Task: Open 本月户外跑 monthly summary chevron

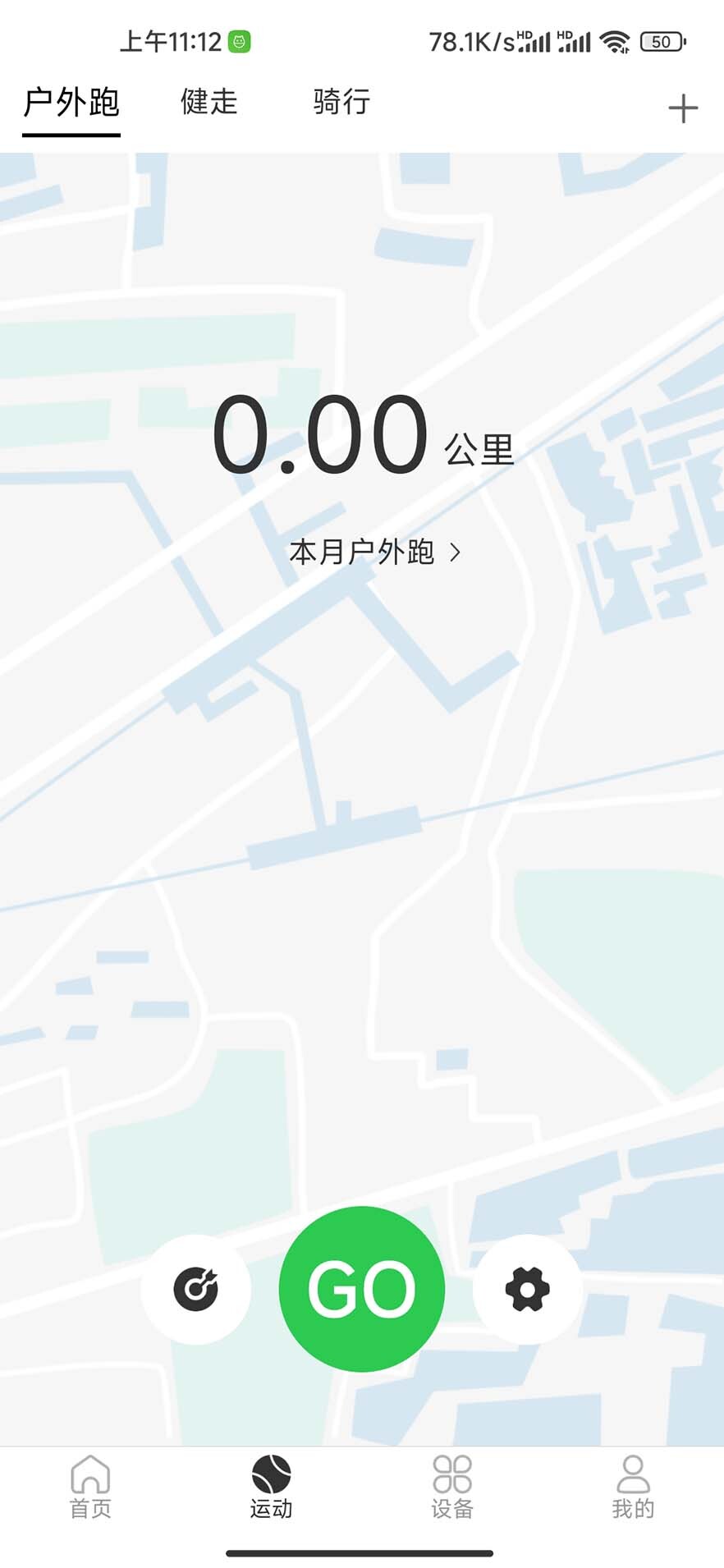Action: click(457, 552)
